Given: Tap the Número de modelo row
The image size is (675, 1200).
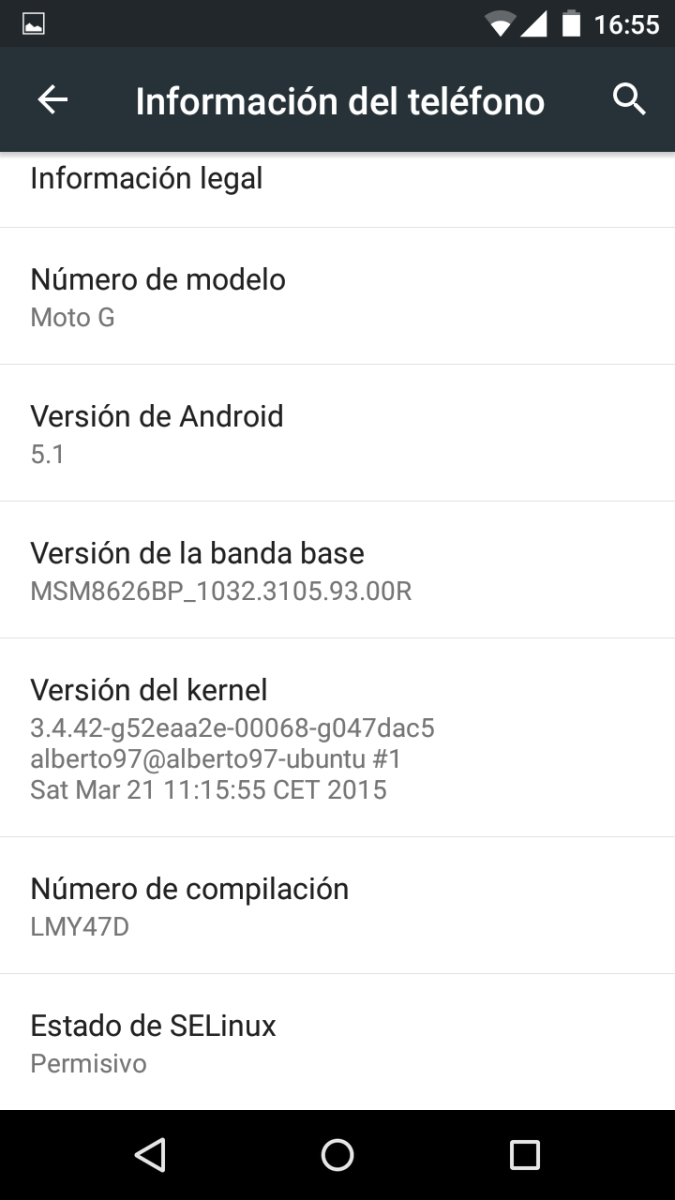Looking at the screenshot, I should 337,296.
